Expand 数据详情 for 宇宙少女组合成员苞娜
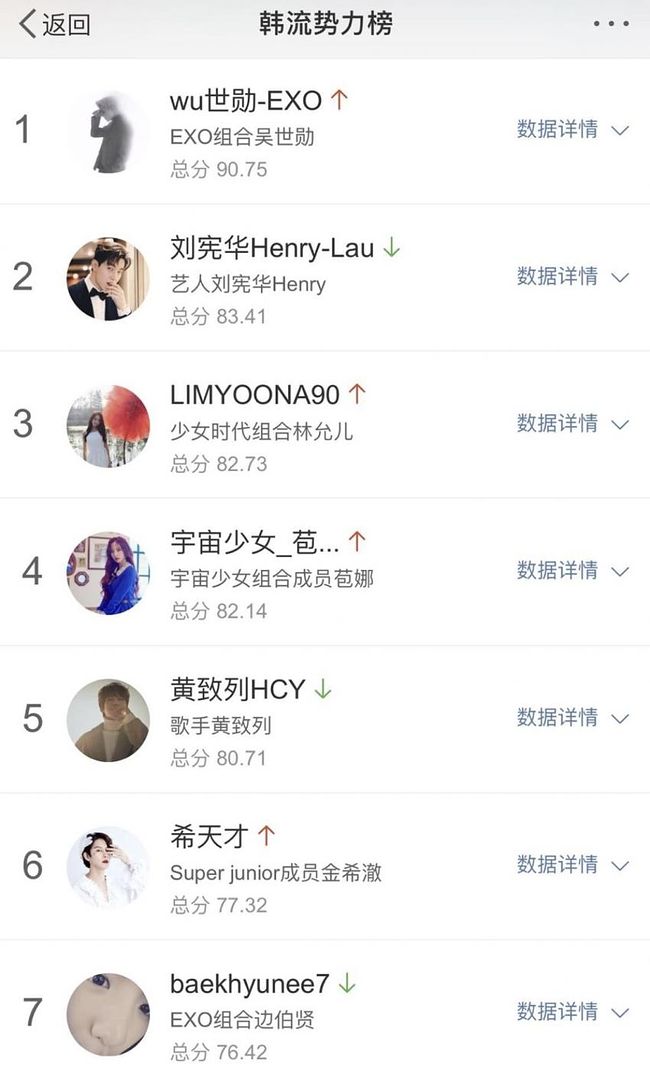Screen dimensions: 650x1076 pyautogui.click(x=572, y=571)
